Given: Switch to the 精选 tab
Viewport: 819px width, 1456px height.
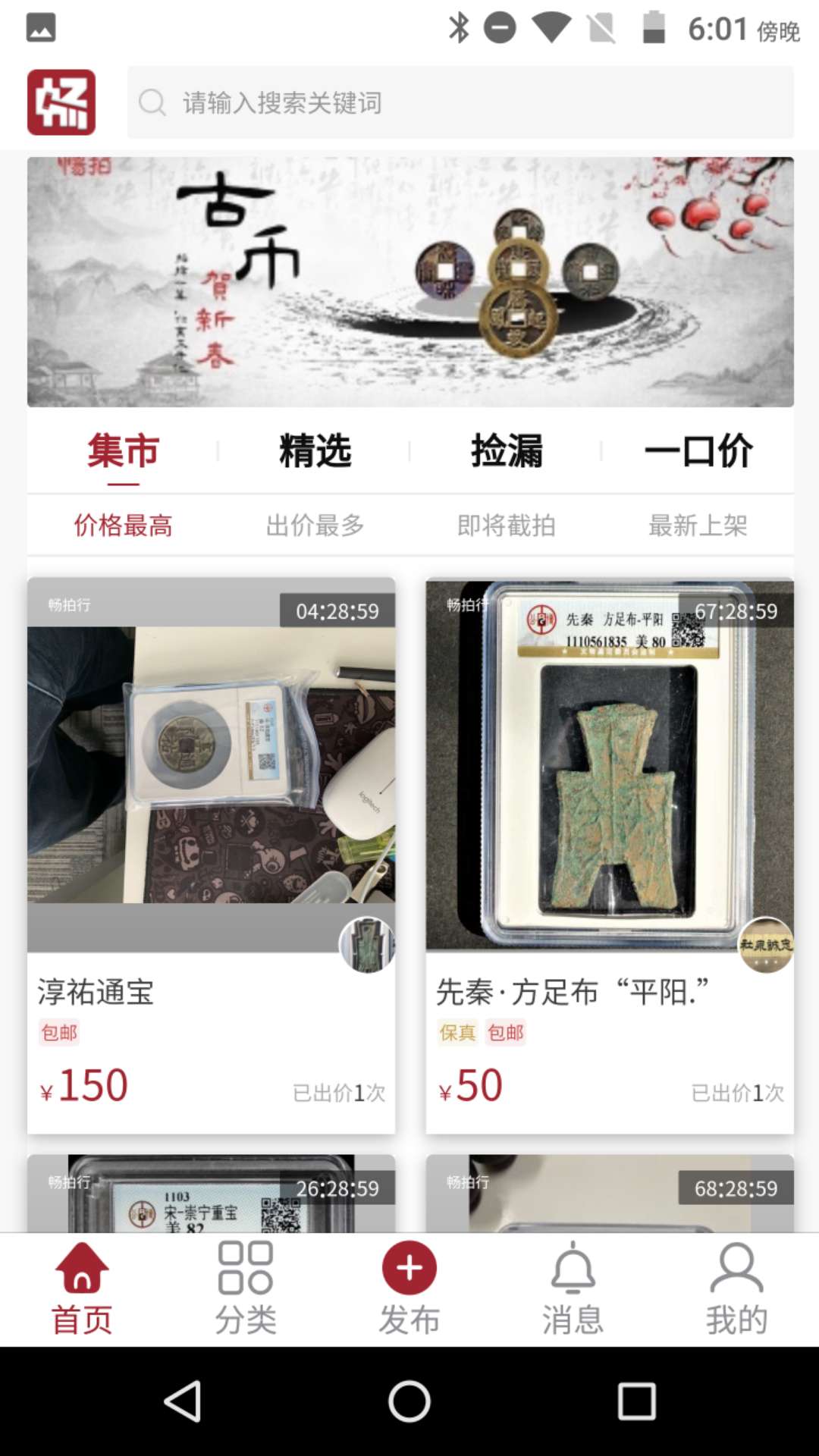Looking at the screenshot, I should pos(315,450).
